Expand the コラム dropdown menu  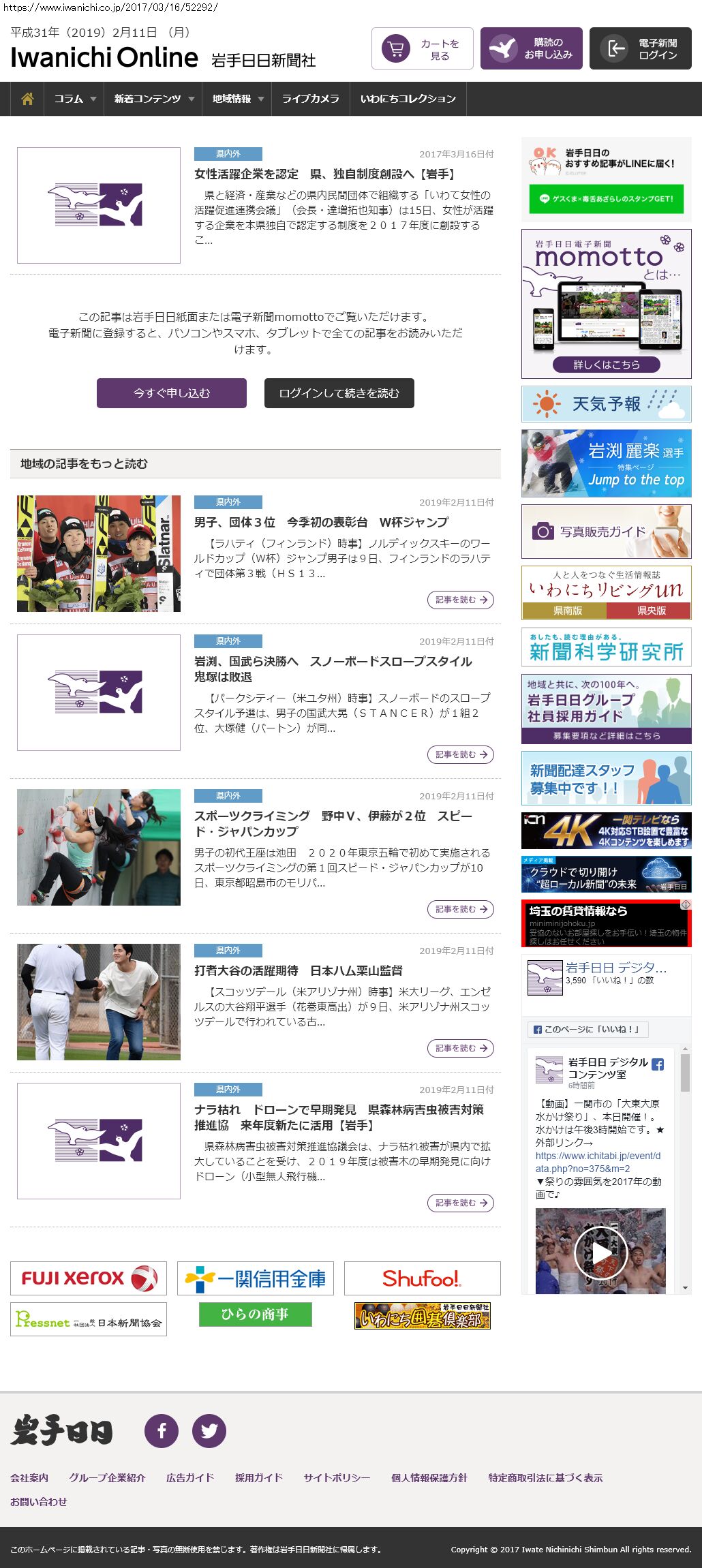point(74,99)
